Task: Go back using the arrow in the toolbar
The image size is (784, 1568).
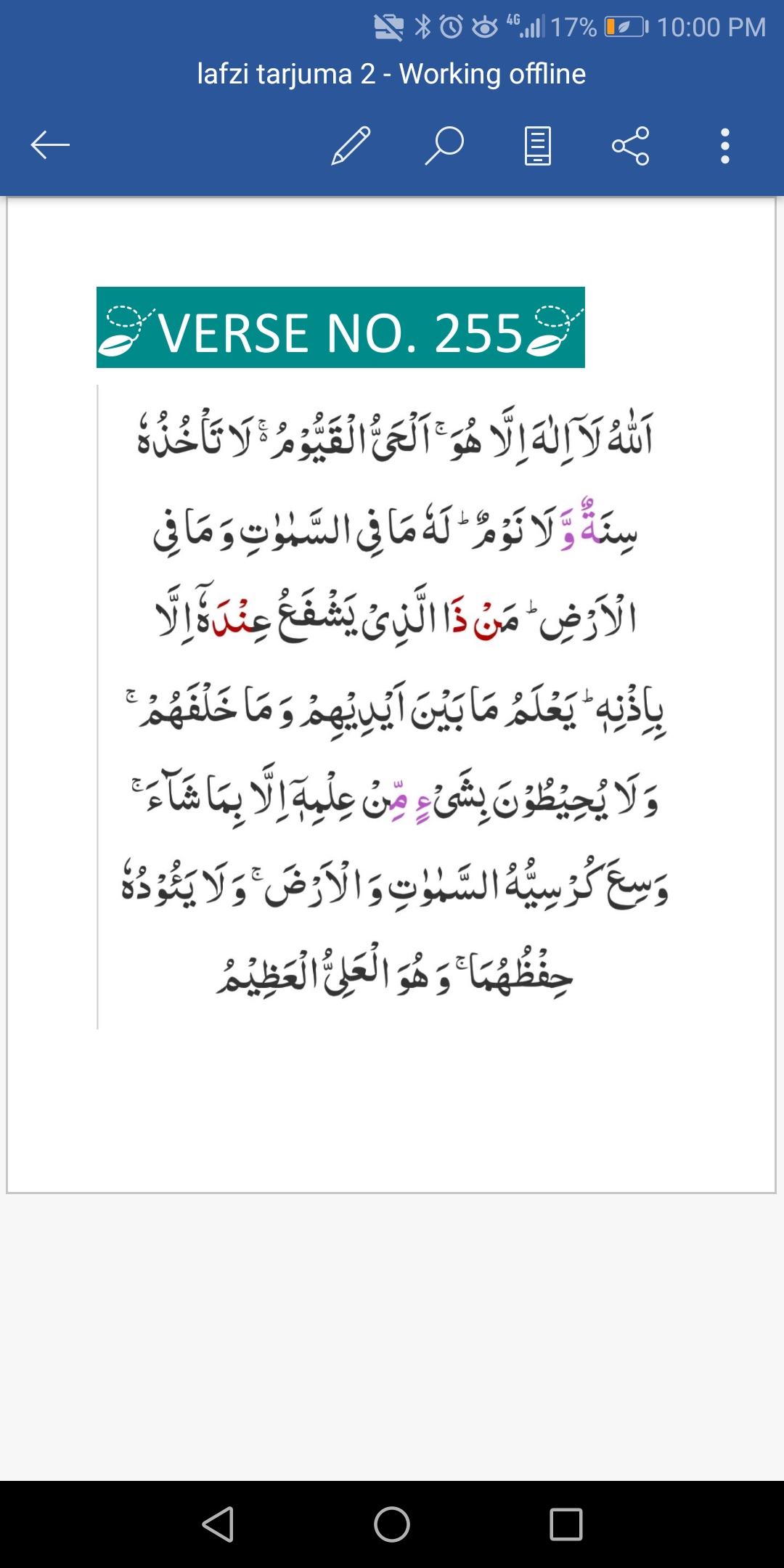Action: pos(50,145)
